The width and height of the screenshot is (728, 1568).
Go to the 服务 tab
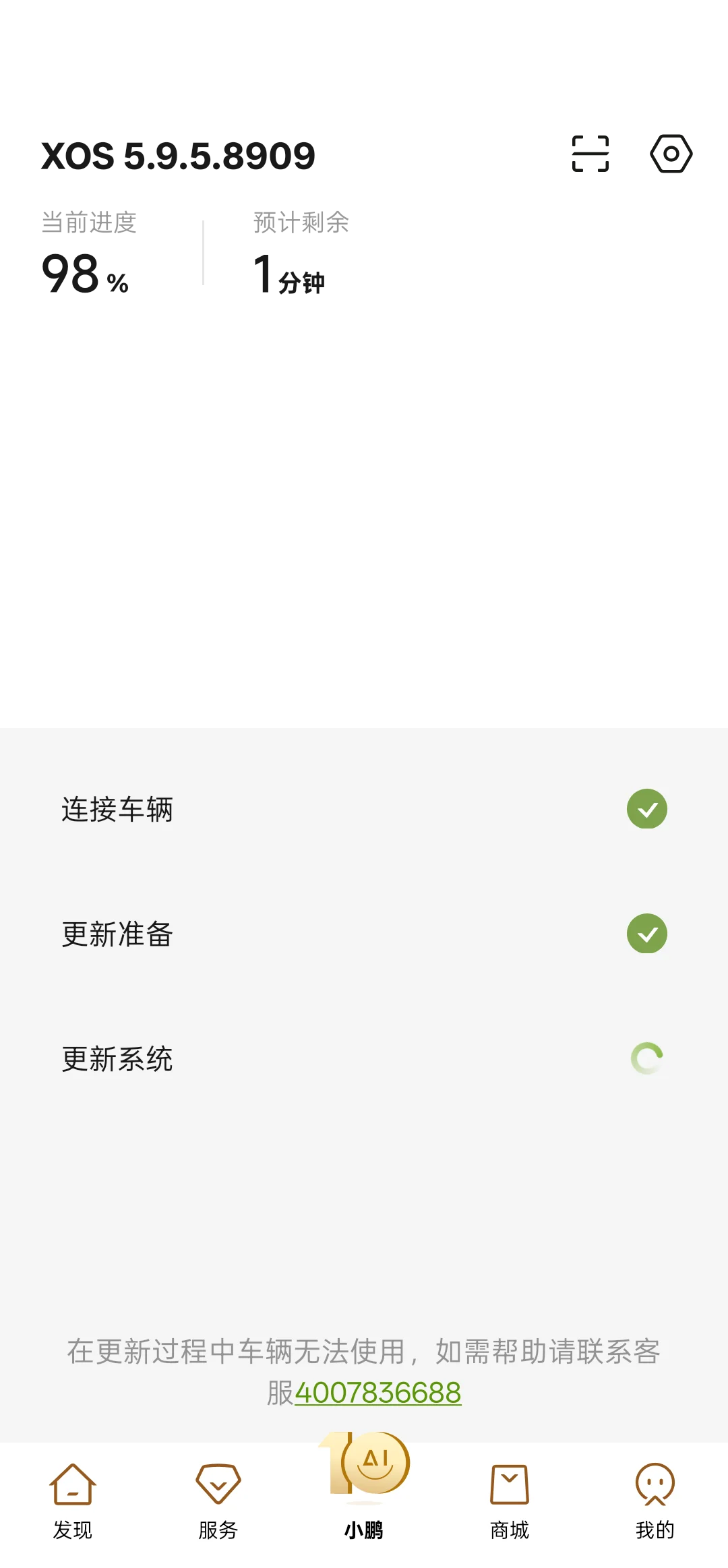[x=218, y=1495]
